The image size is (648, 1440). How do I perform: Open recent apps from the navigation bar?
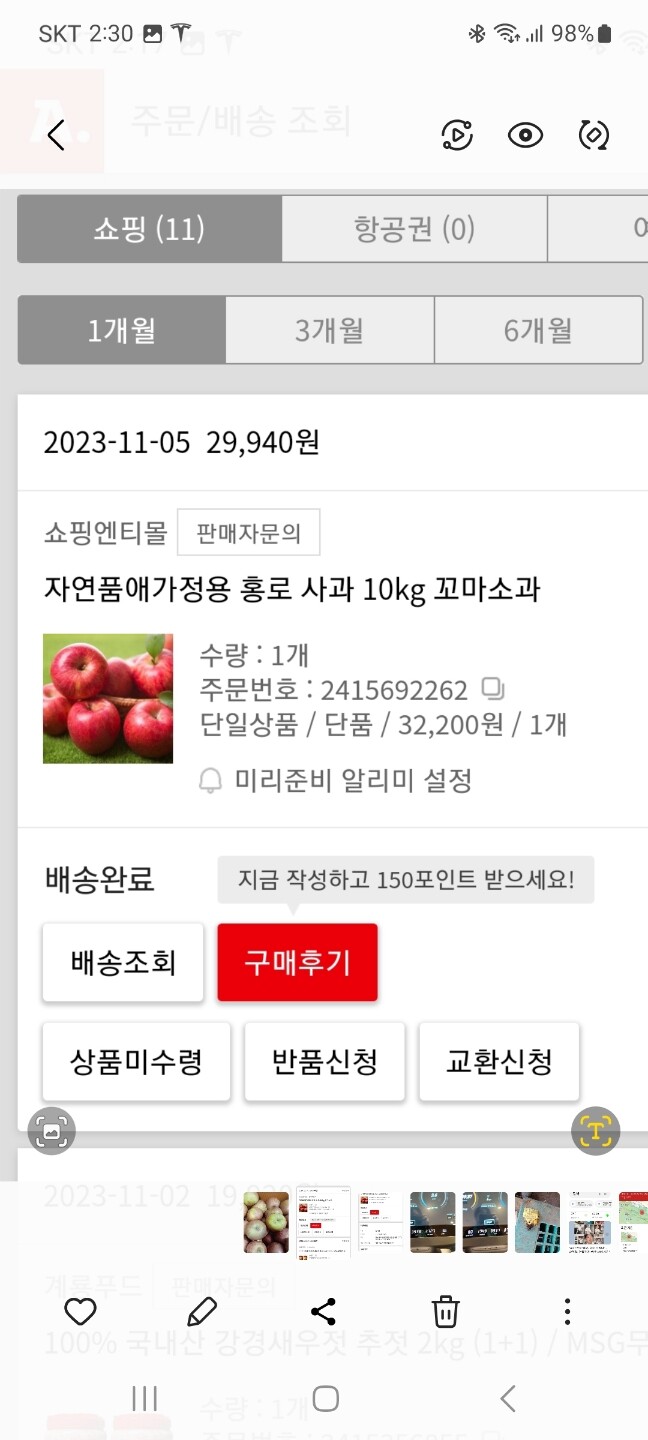coord(145,1399)
